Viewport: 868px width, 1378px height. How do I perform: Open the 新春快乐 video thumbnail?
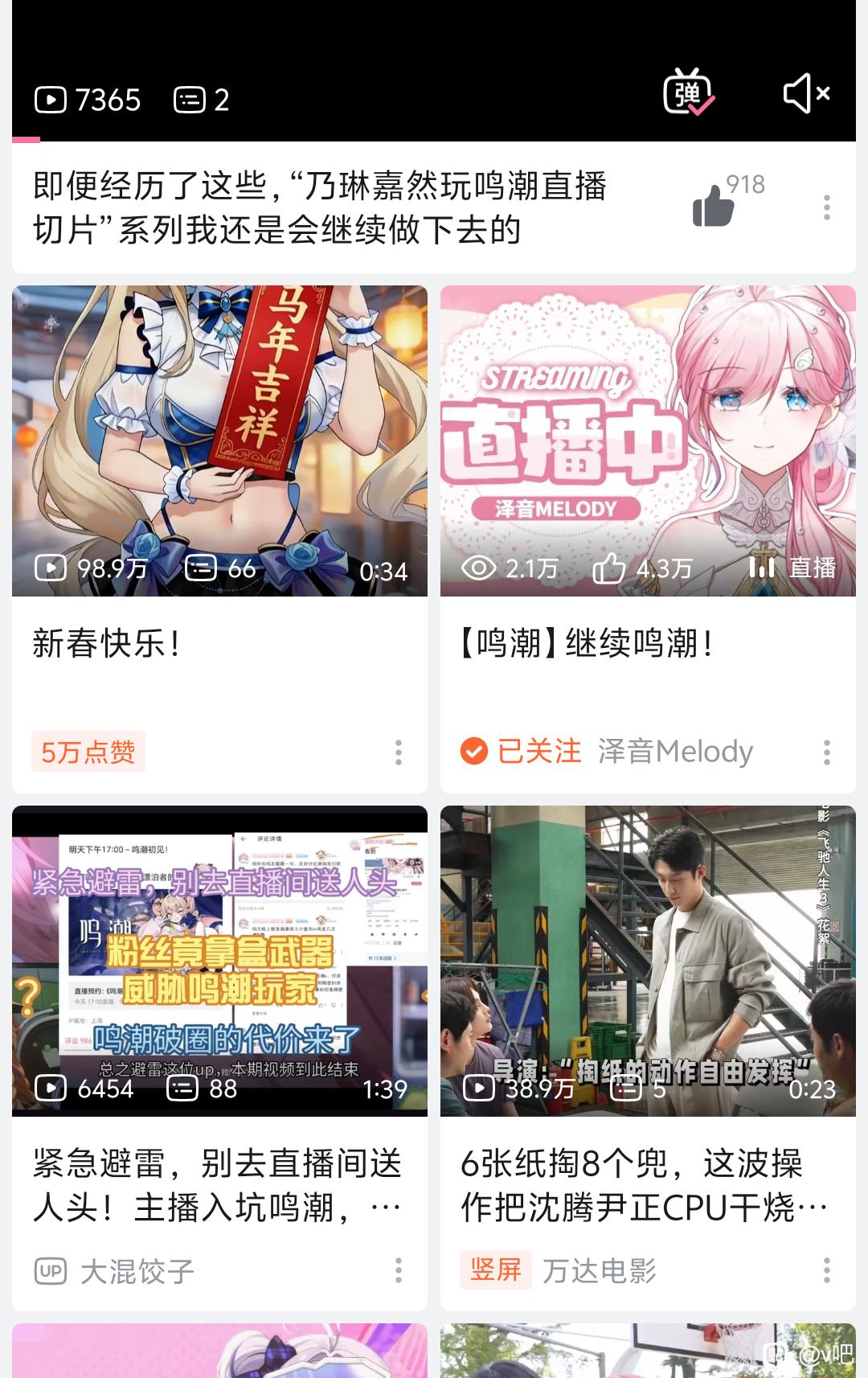(219, 441)
